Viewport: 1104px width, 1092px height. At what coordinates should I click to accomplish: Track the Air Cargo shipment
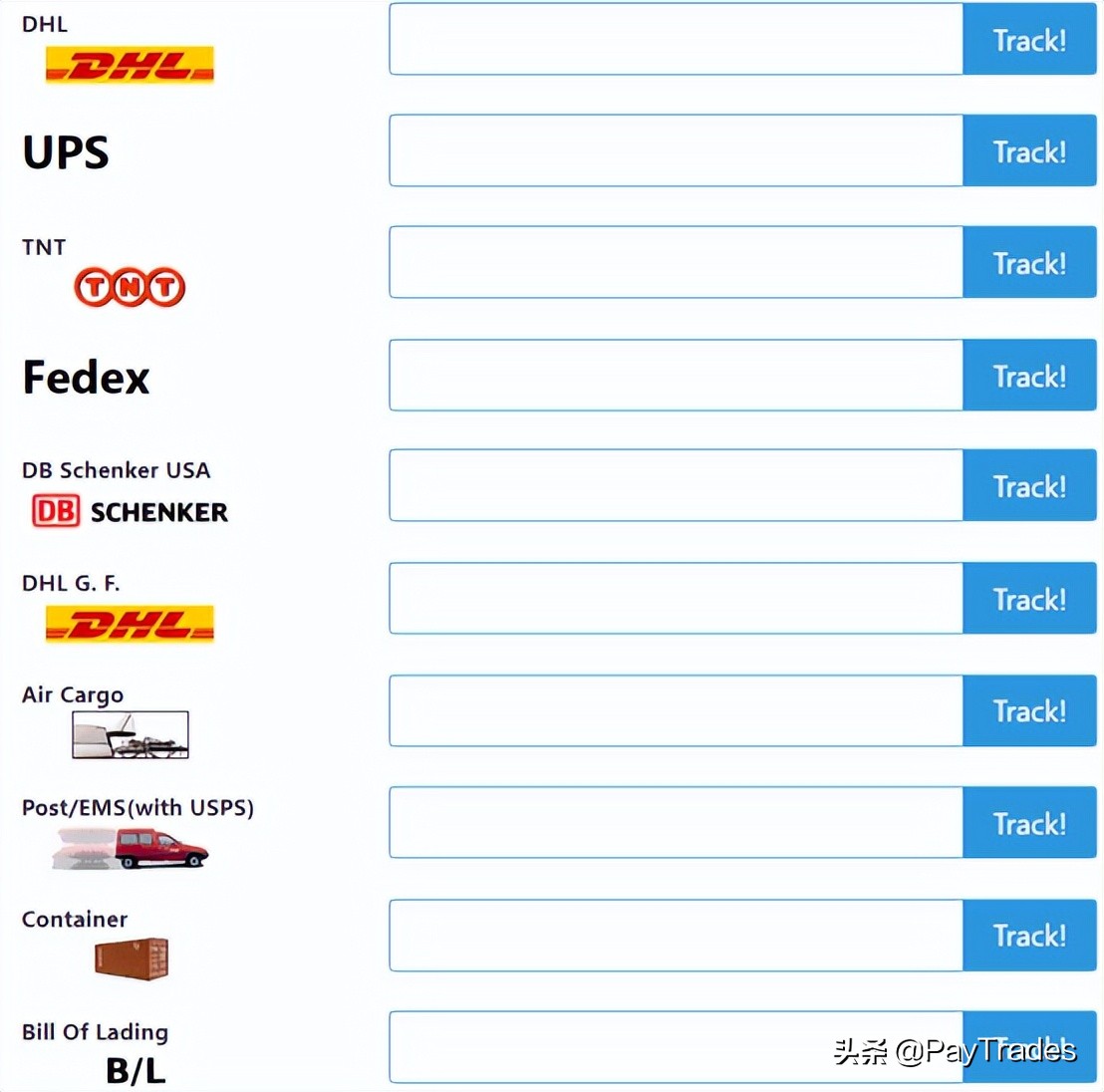tap(1029, 710)
